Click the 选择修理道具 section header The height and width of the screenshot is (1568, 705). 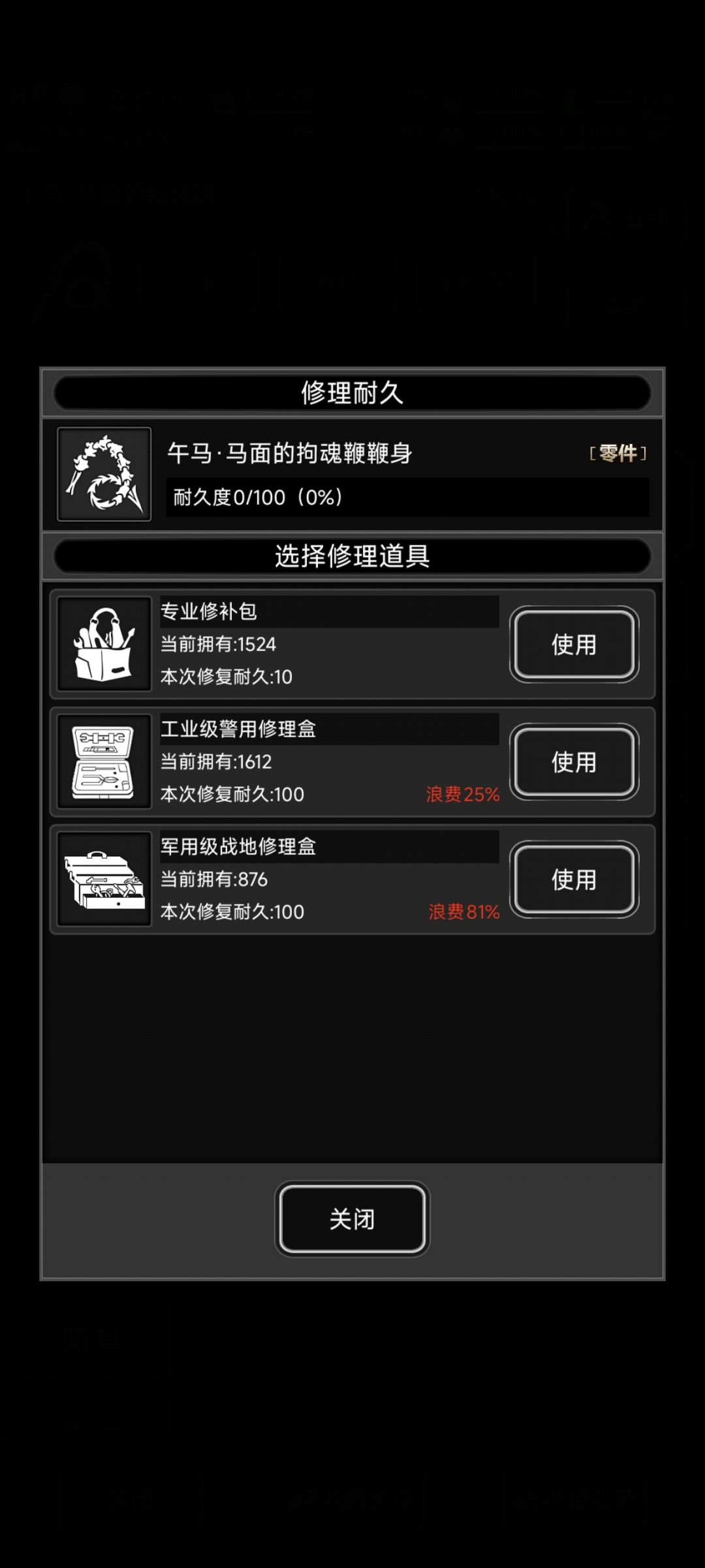tap(352, 554)
